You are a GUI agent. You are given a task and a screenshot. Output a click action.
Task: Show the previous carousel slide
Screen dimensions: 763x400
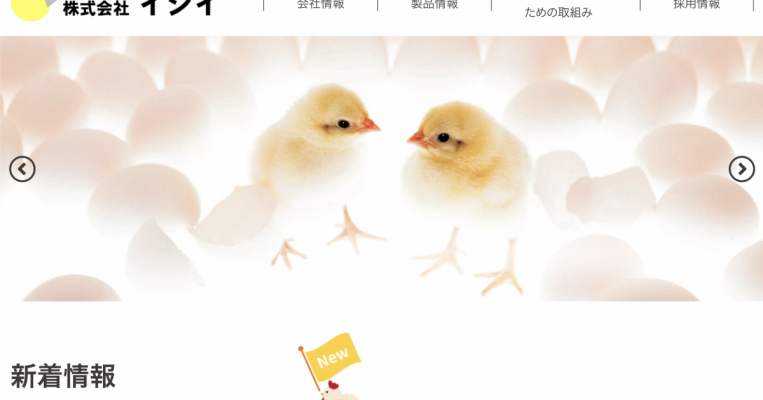tap(22, 169)
